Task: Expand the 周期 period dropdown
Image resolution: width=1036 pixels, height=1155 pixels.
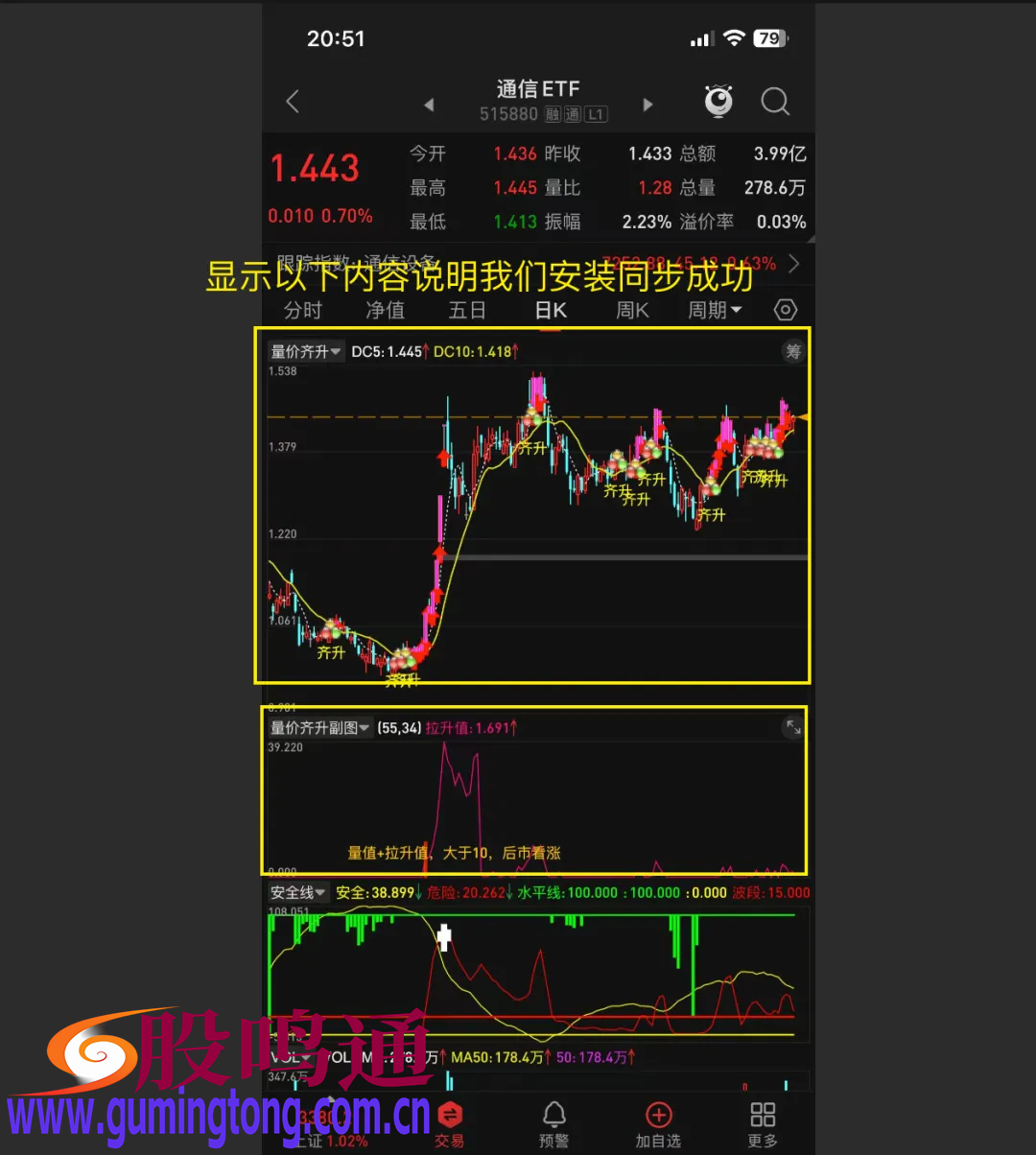Action: pos(715,310)
